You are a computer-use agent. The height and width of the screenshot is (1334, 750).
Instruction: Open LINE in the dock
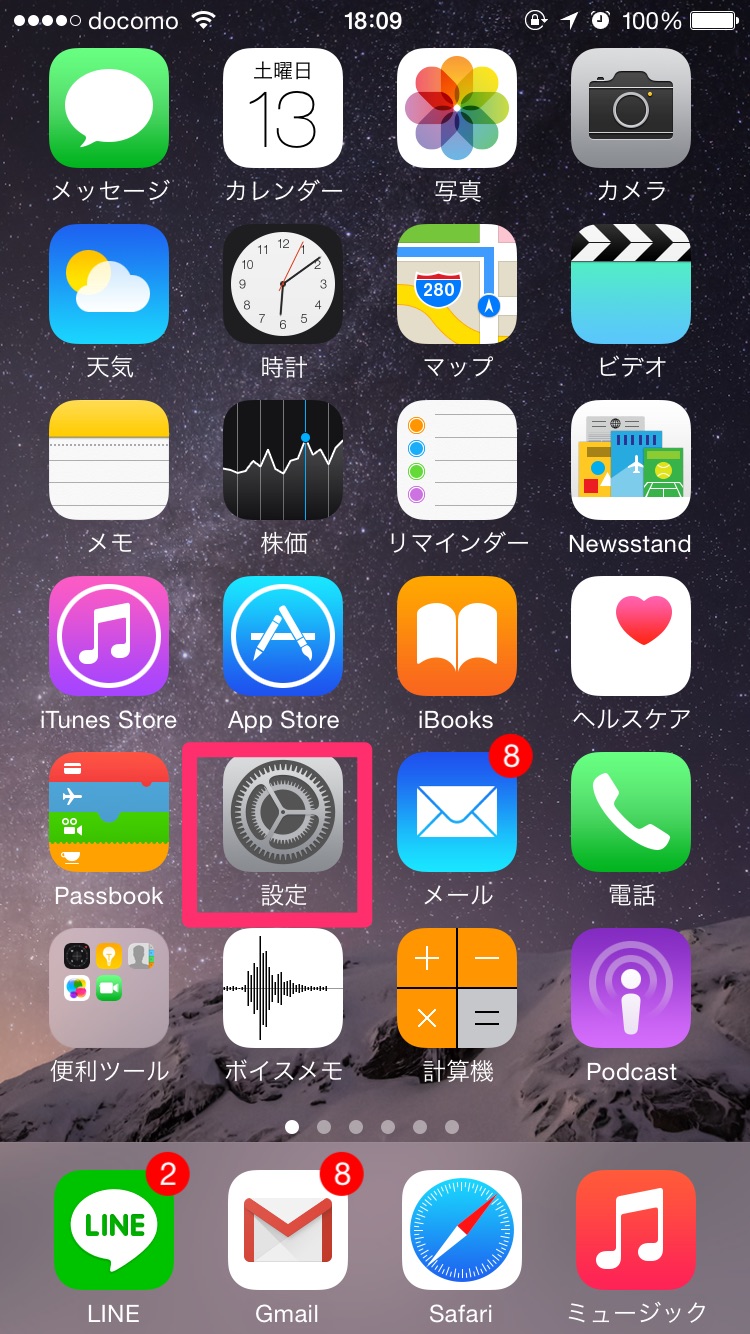[x=113, y=1230]
